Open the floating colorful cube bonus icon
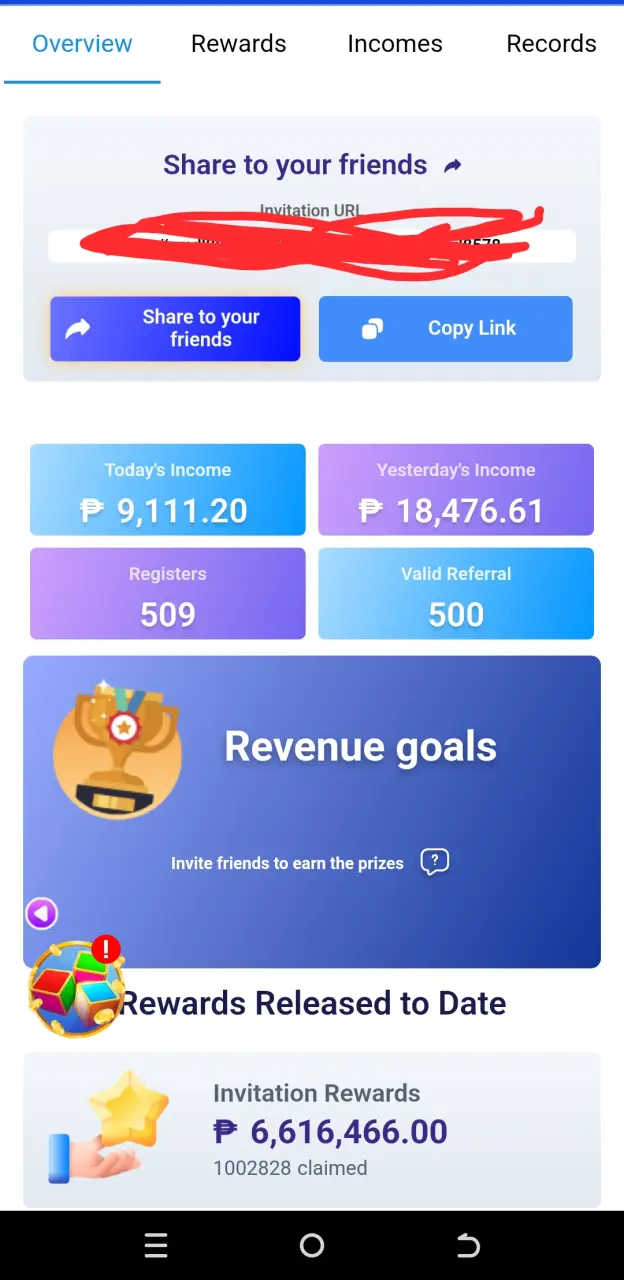This screenshot has height=1280, width=624. [x=76, y=987]
